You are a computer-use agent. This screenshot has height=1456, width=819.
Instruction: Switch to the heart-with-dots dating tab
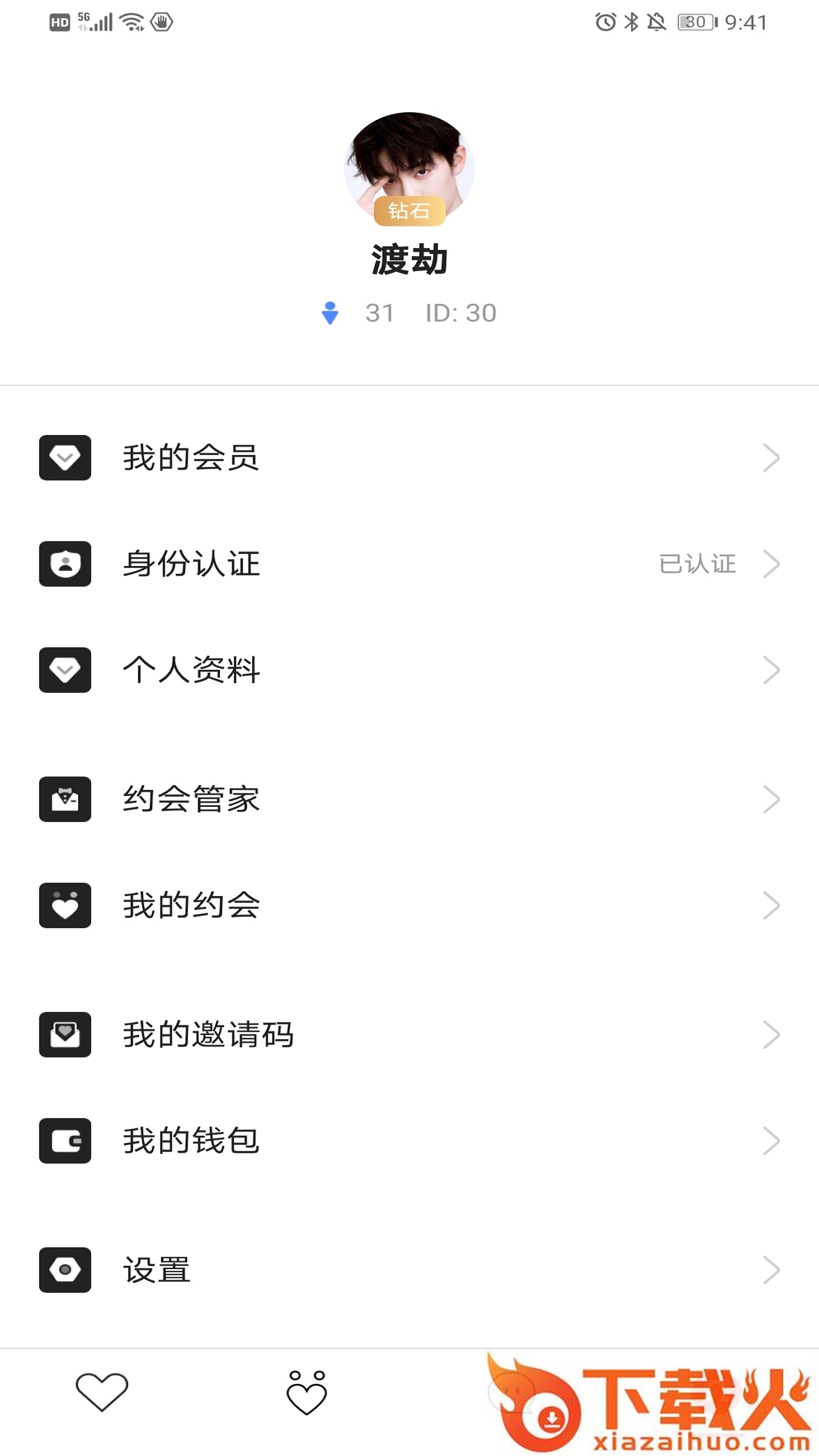click(306, 1392)
